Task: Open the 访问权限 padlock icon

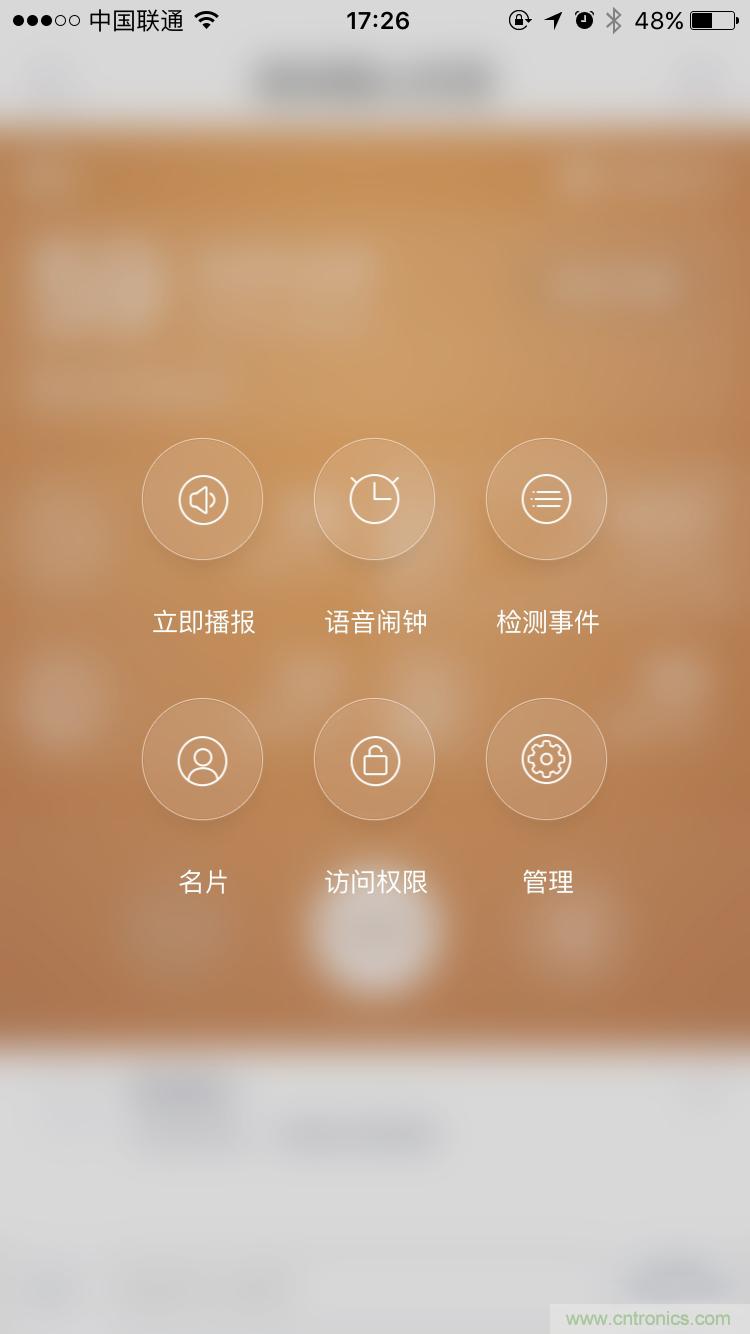Action: (374, 759)
